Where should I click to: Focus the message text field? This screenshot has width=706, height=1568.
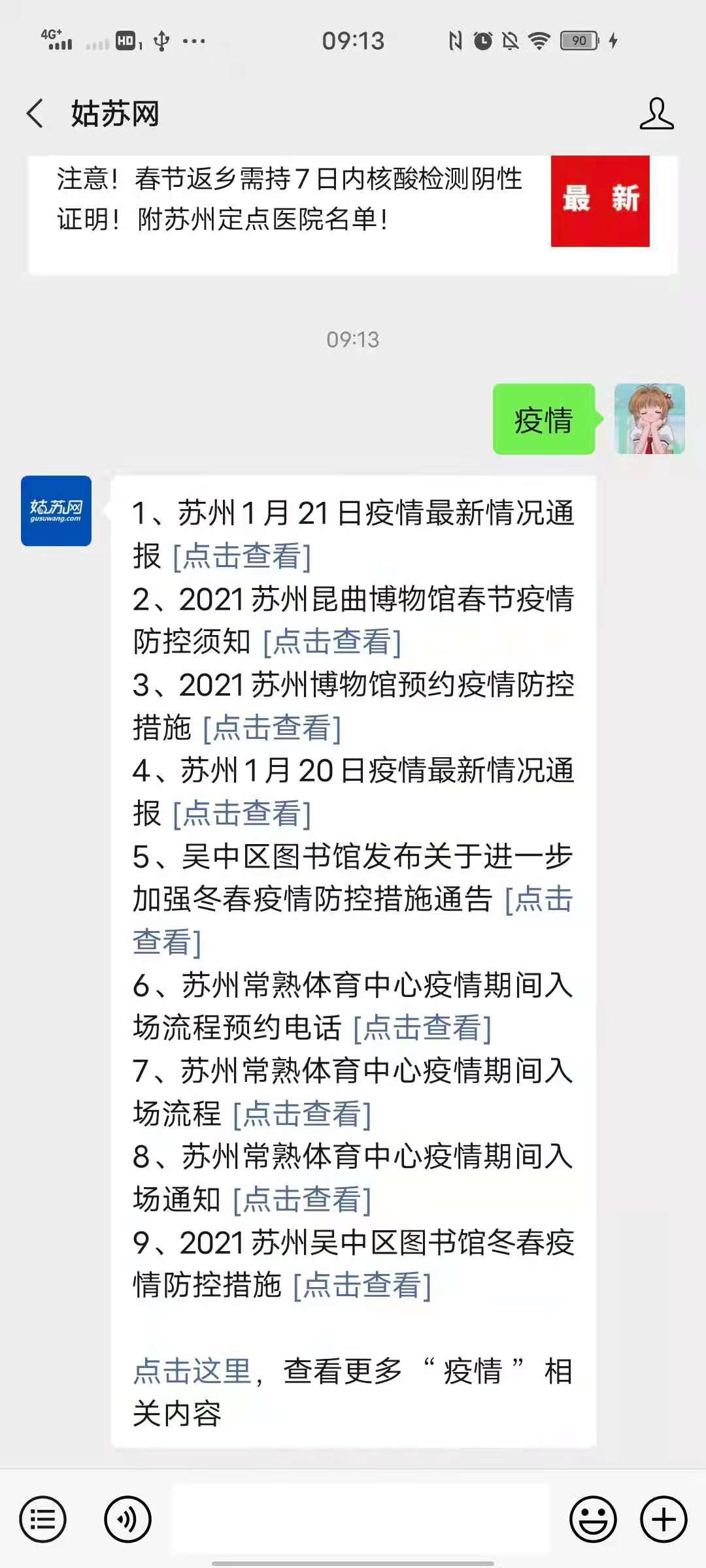361,1519
